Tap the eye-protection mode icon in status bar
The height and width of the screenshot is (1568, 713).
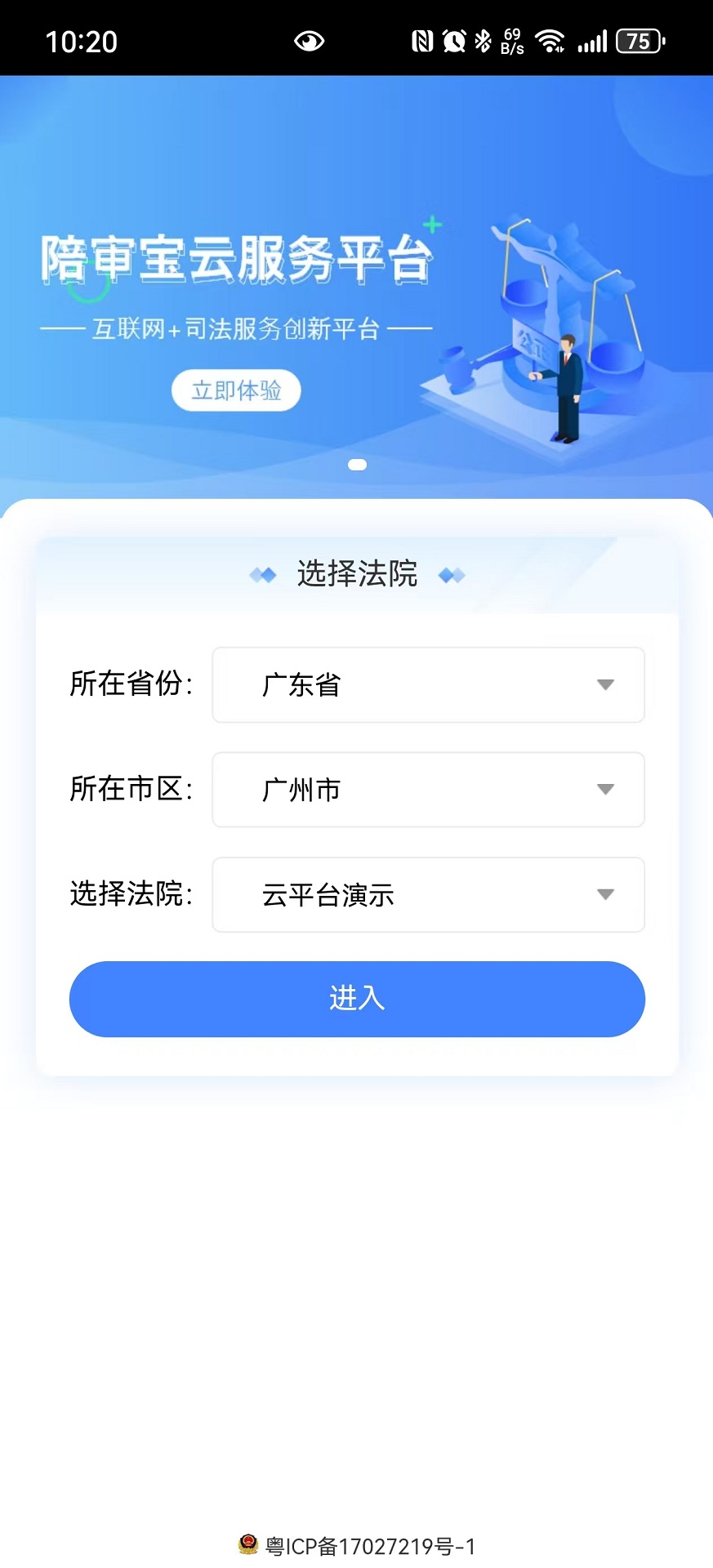[x=308, y=40]
